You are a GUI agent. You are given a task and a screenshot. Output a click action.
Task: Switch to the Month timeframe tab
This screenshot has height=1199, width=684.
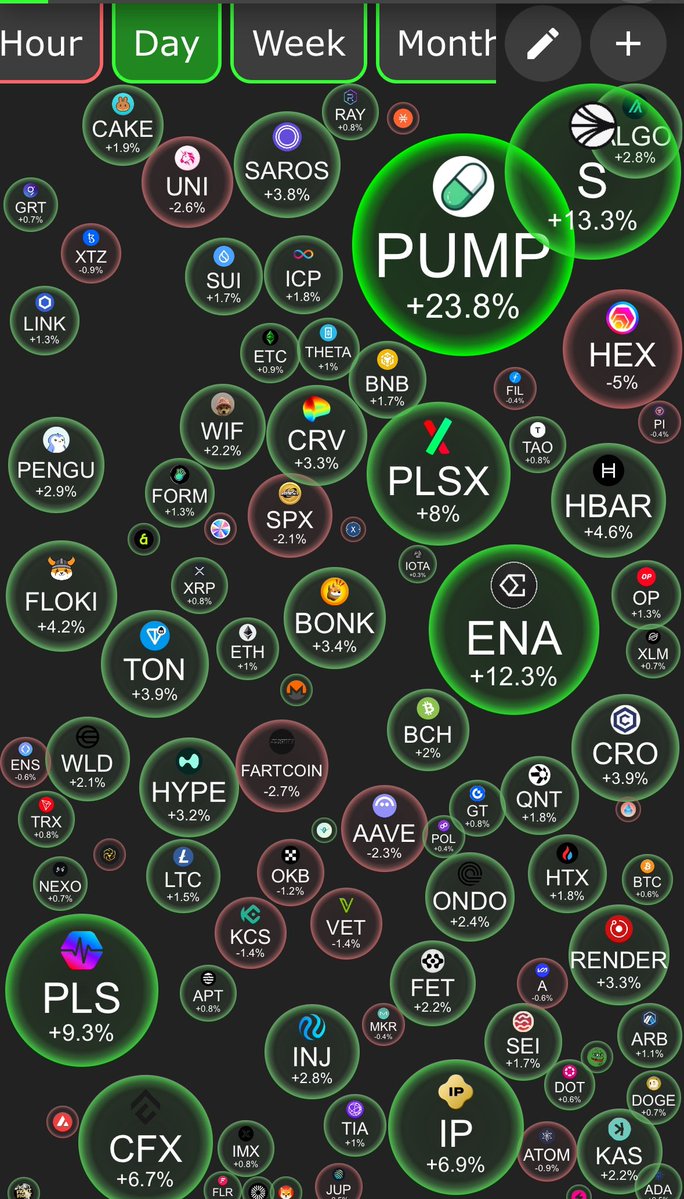pos(438,43)
